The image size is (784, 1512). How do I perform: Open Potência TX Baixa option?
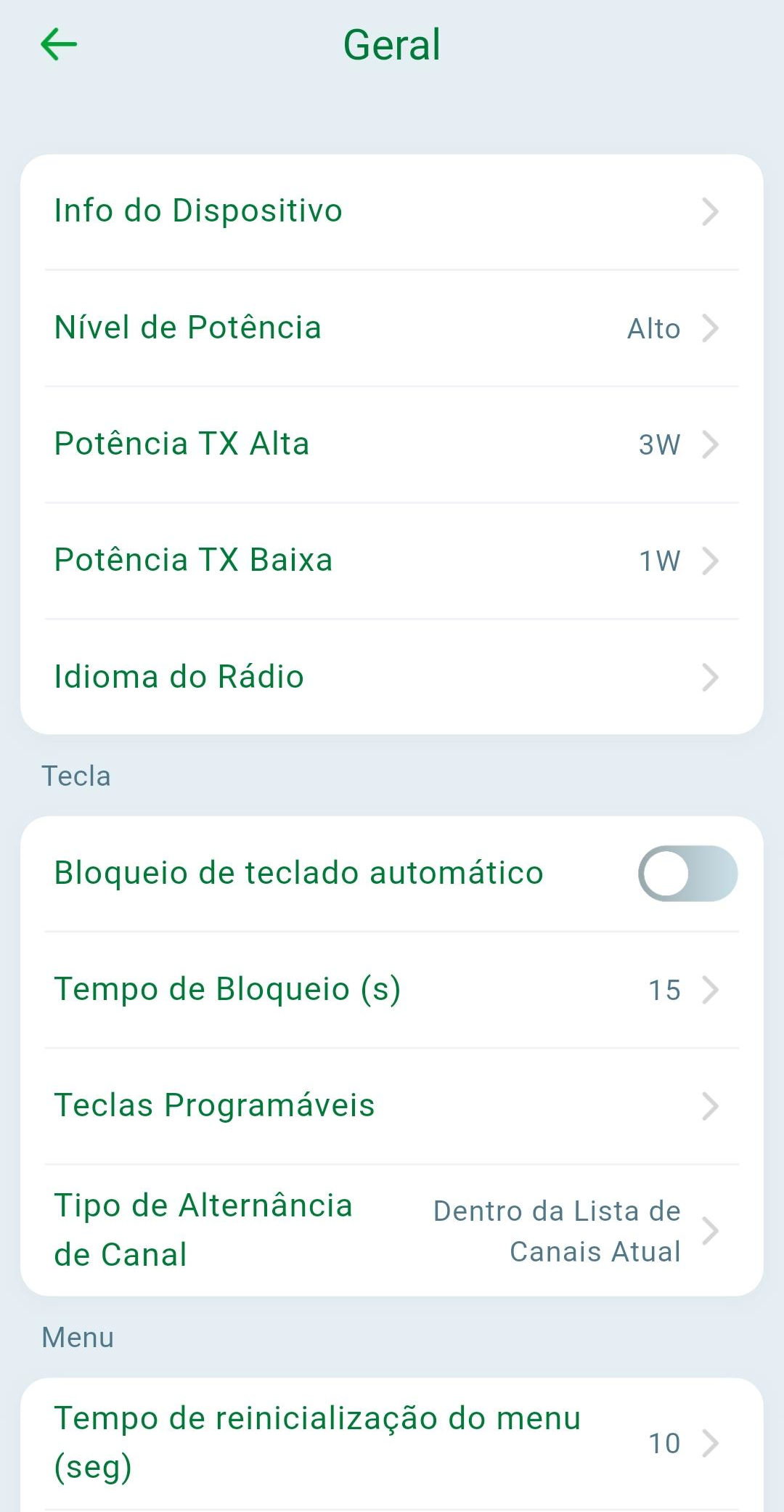point(391,561)
